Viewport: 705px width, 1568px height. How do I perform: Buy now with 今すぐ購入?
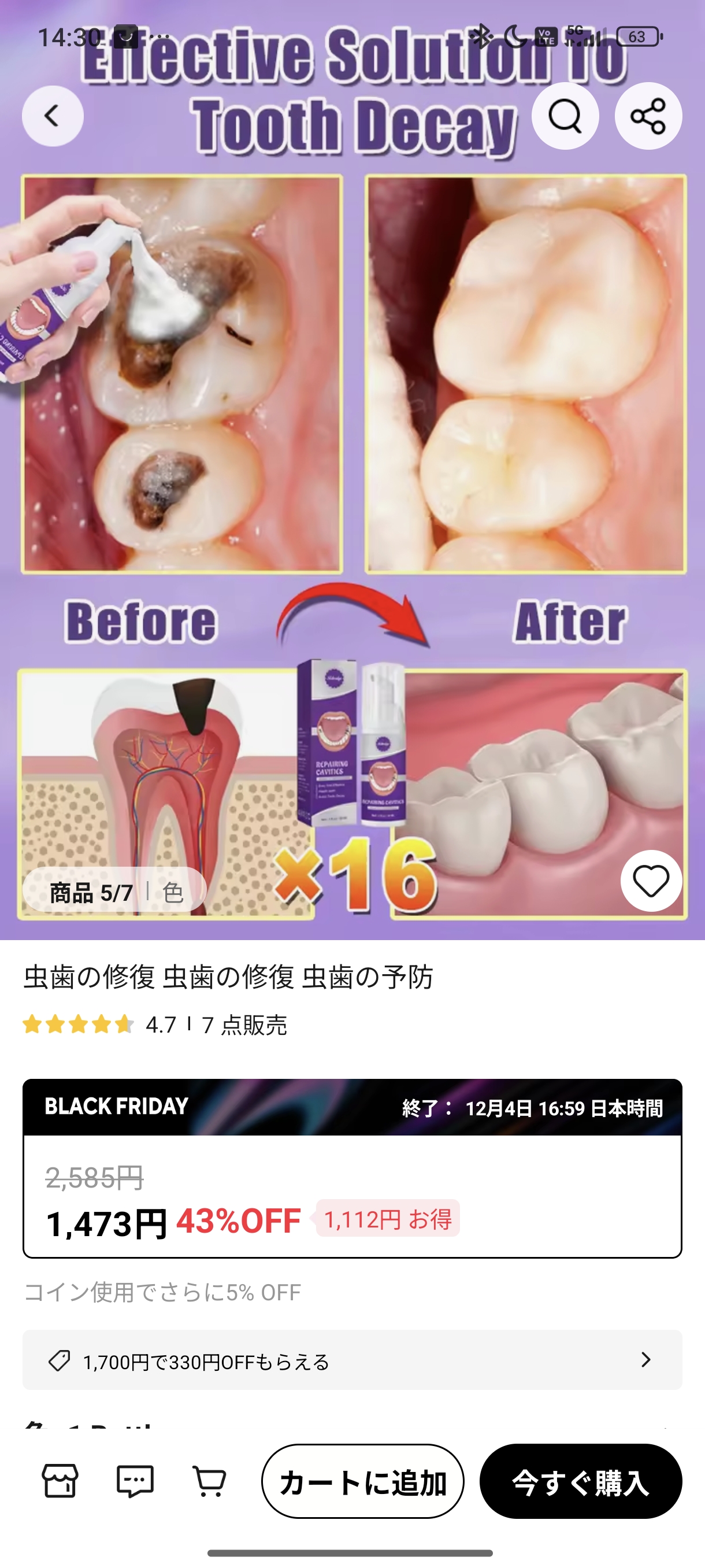[580, 1481]
